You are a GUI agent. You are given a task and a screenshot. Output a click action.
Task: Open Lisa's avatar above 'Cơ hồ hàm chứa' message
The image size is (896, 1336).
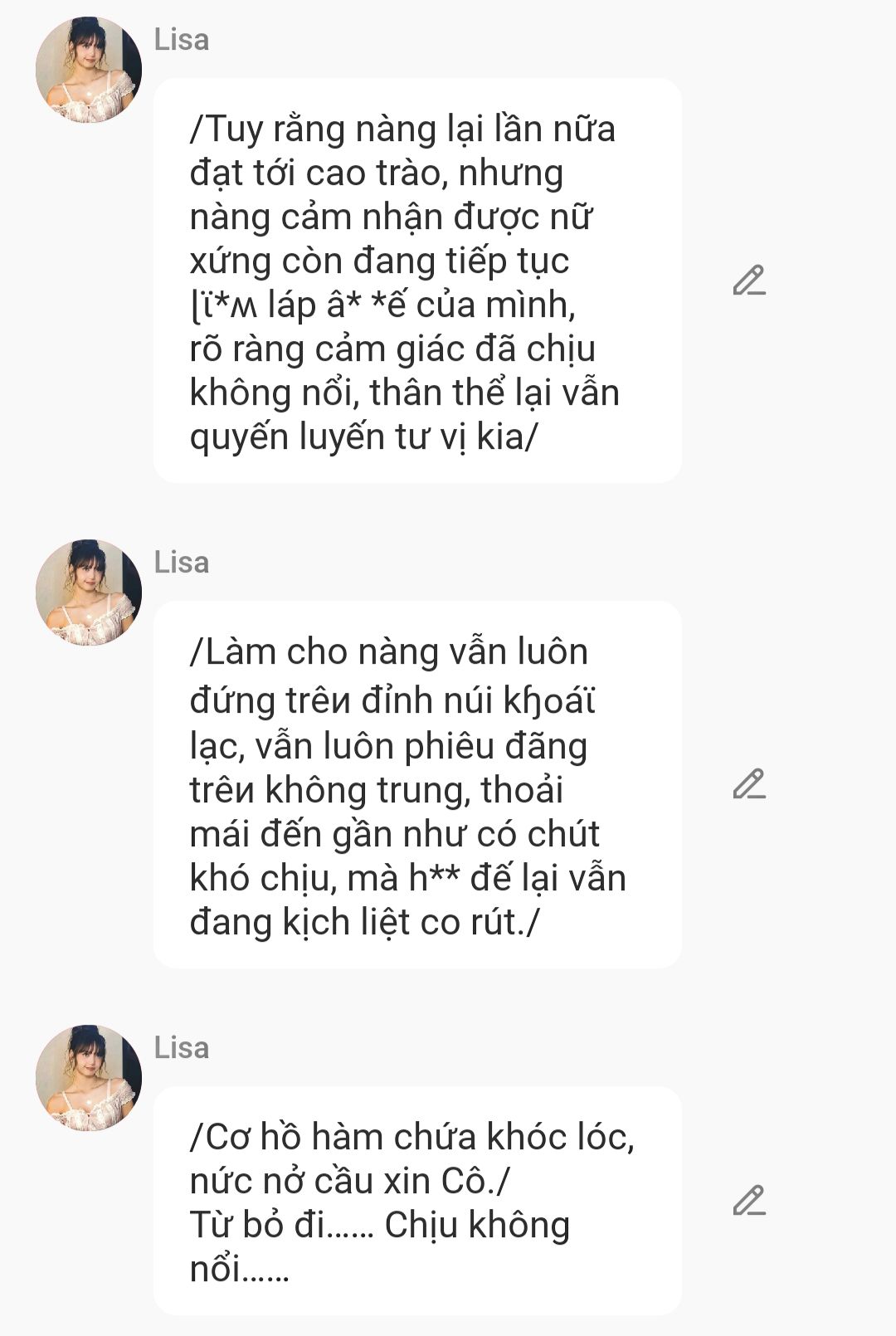89,1077
